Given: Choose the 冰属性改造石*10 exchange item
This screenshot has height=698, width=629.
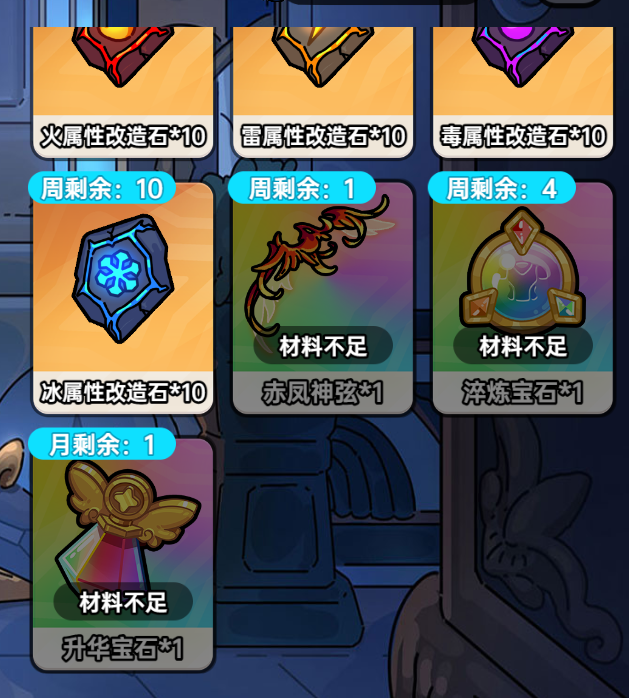Looking at the screenshot, I should [x=123, y=295].
